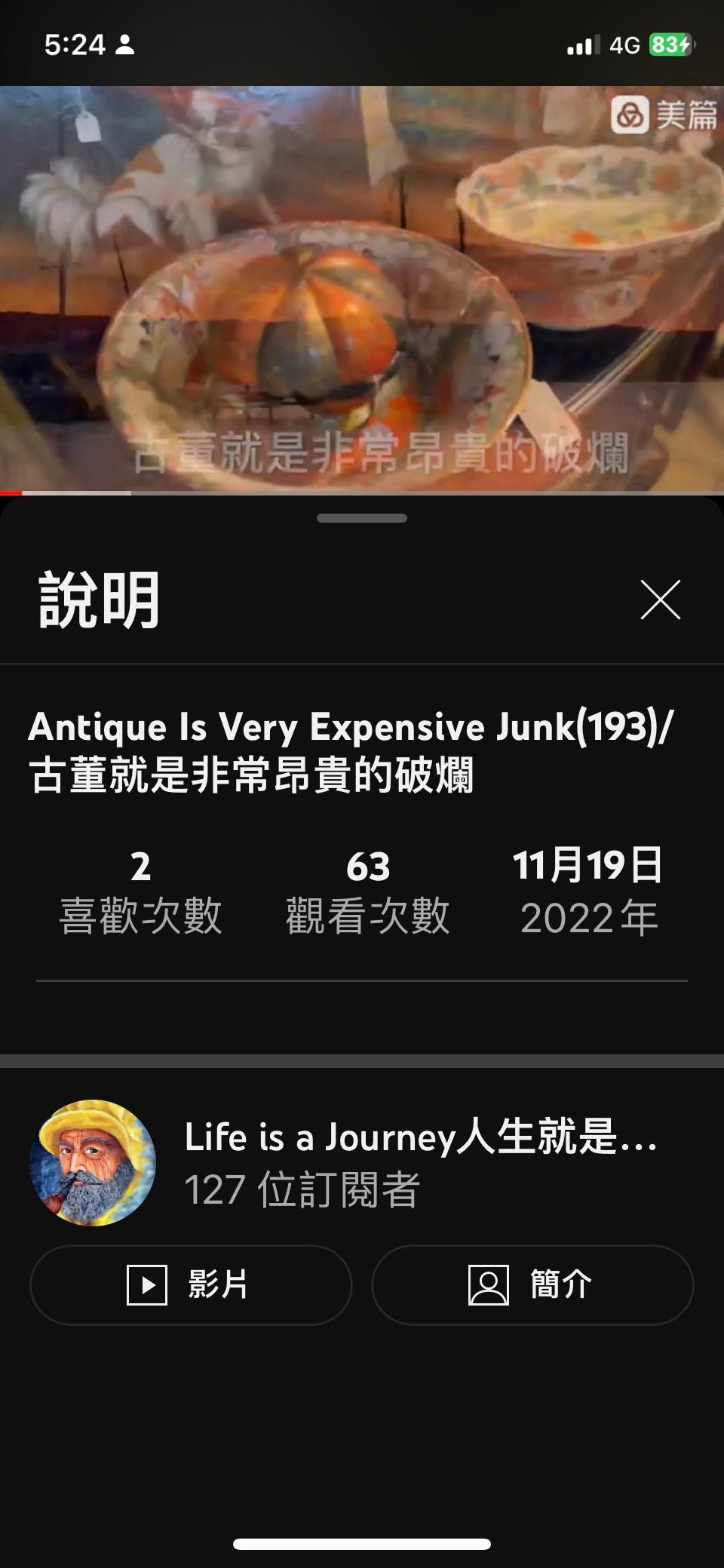Select the 美篇 watermark logo
The width and height of the screenshot is (724, 1568).
[665, 114]
